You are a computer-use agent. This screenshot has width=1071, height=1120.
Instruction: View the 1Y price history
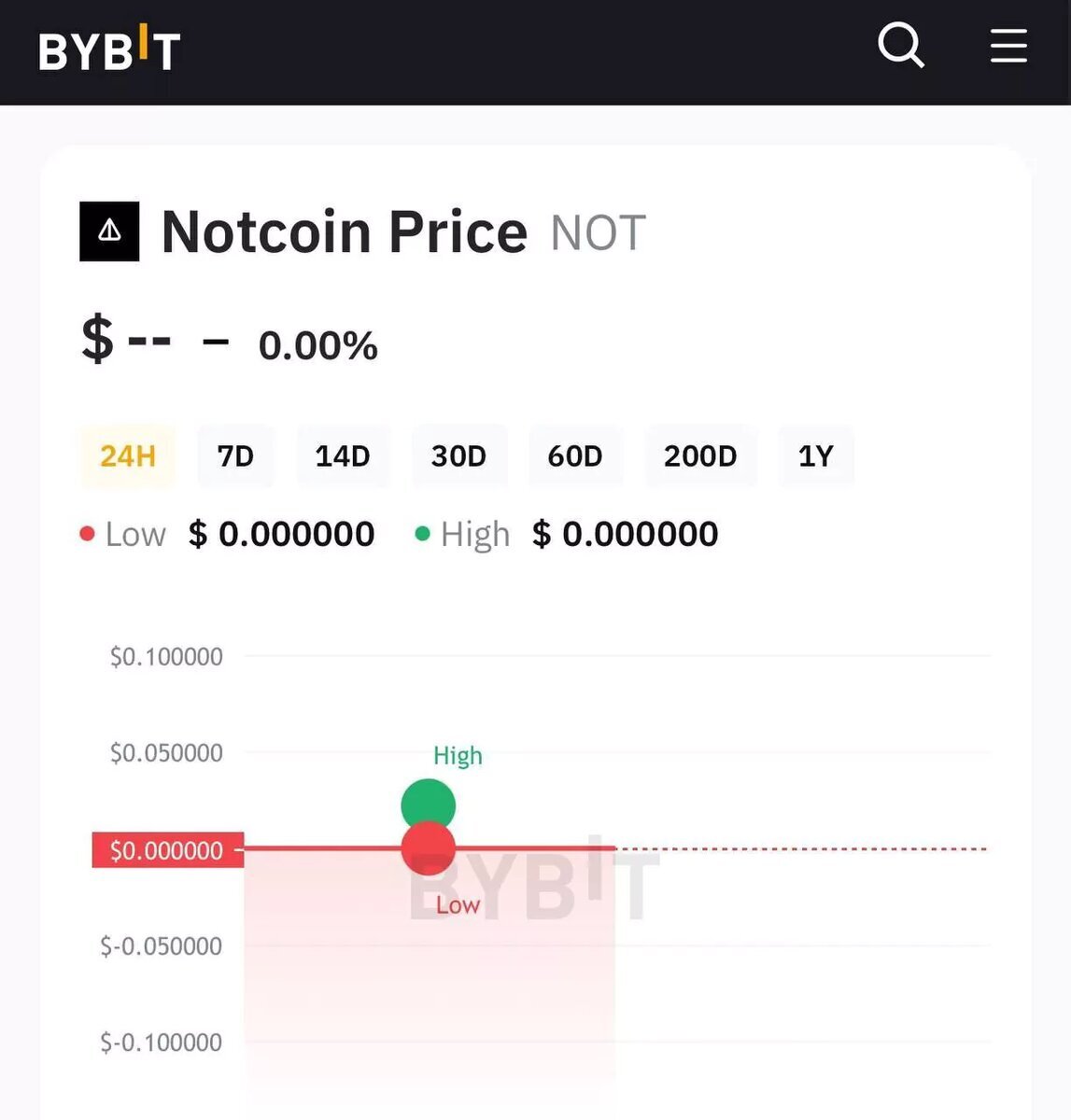pos(815,456)
